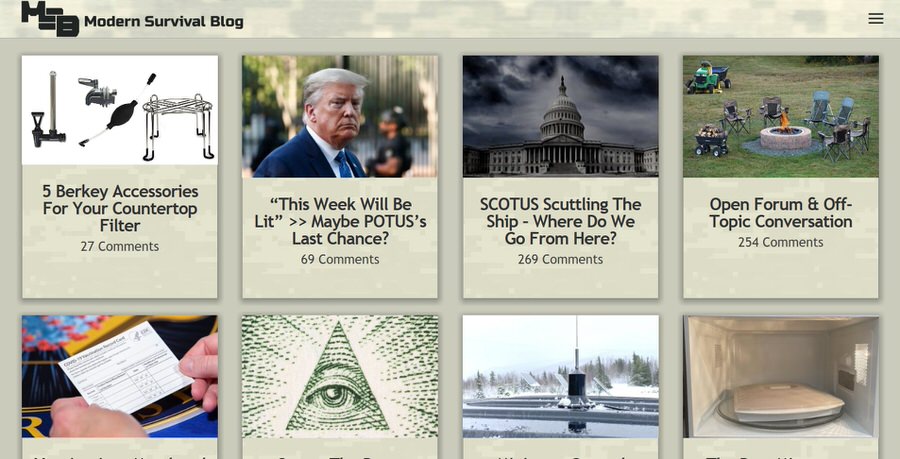This screenshot has height=459, width=900.
Task: View Open Forum & Off-Topic Conversation
Action: (x=780, y=213)
